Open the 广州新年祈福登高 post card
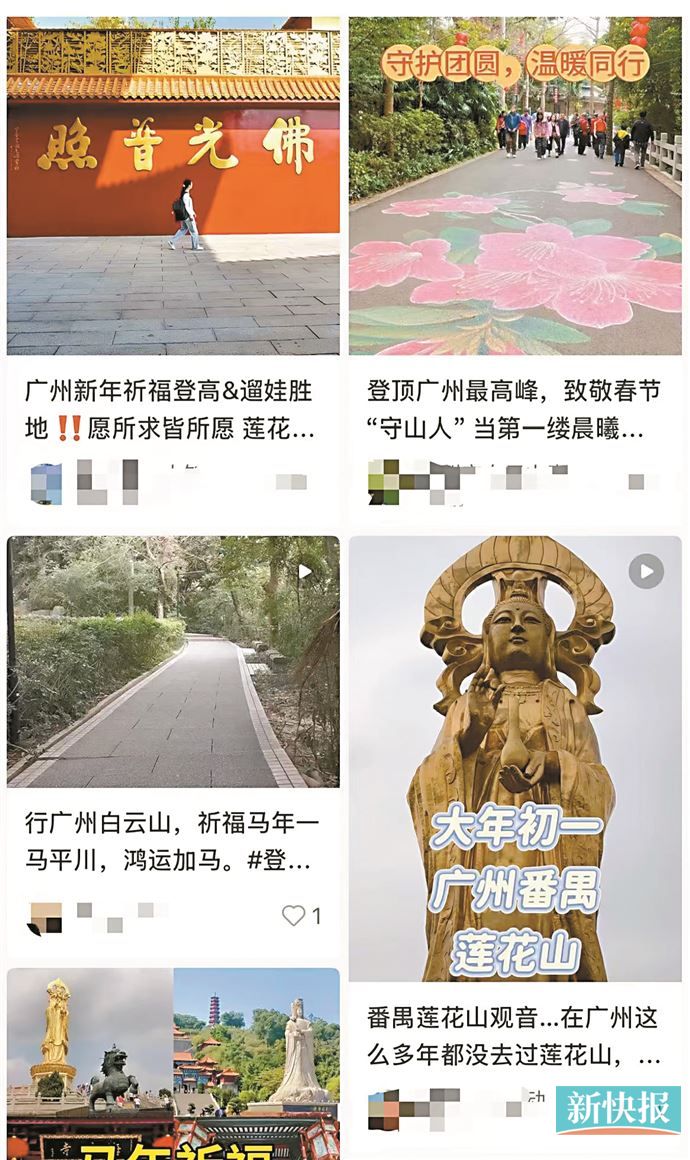 pos(172,190)
